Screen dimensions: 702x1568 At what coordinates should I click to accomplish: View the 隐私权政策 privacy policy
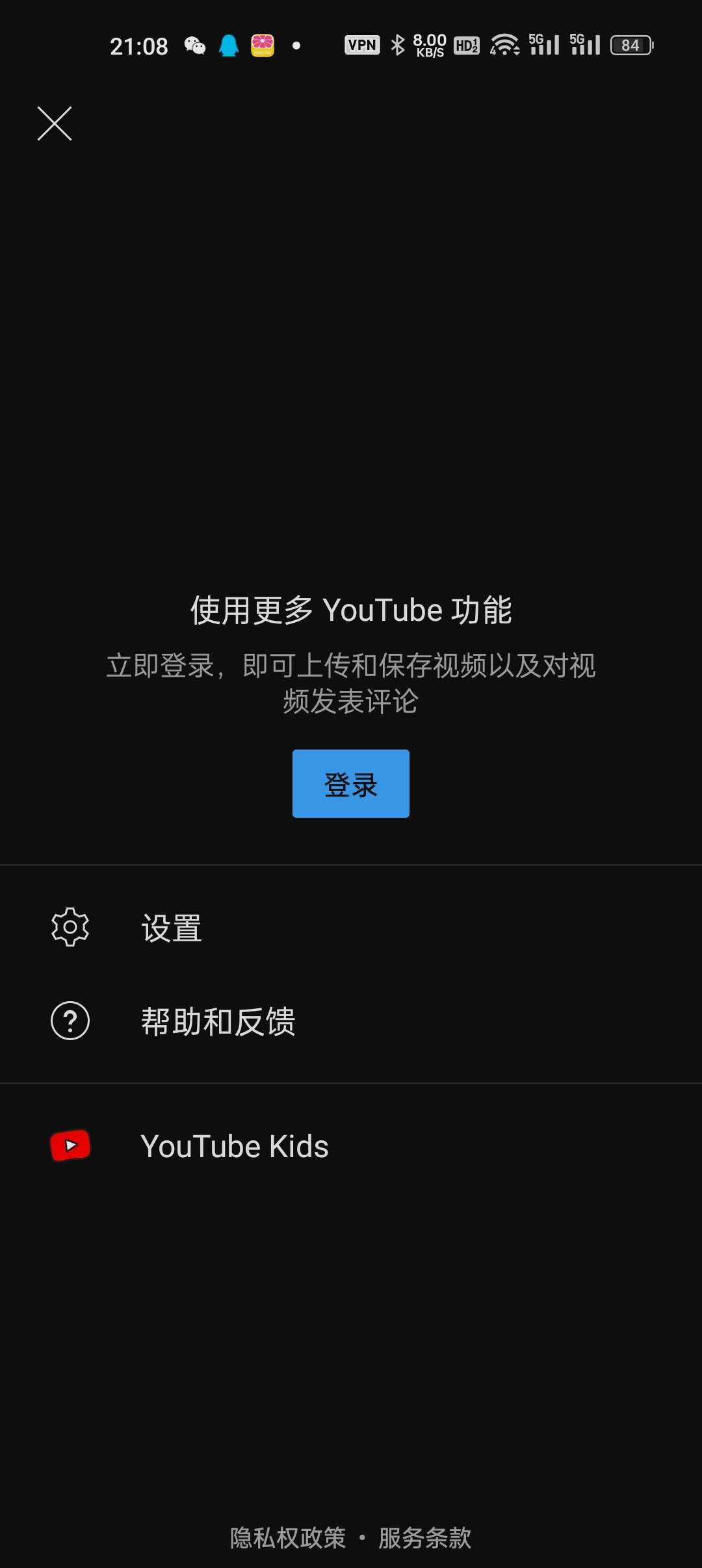tap(288, 1538)
